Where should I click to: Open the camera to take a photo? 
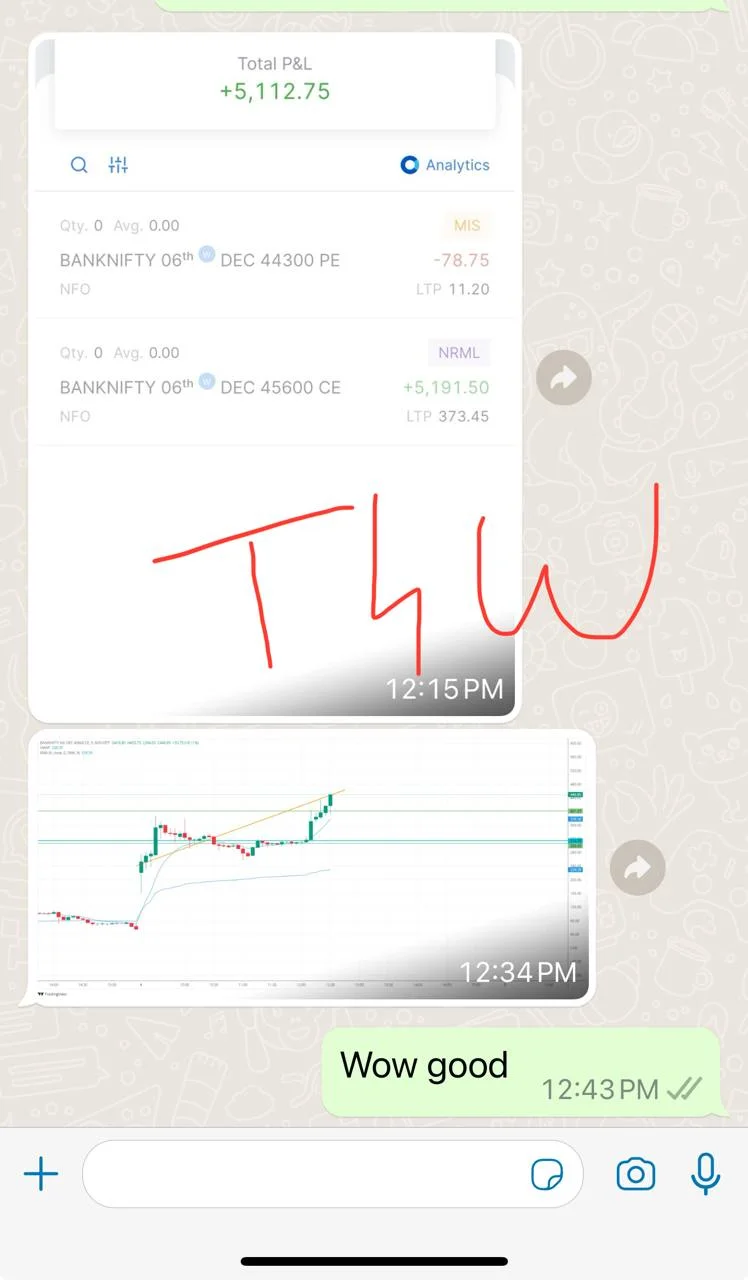pos(636,1174)
